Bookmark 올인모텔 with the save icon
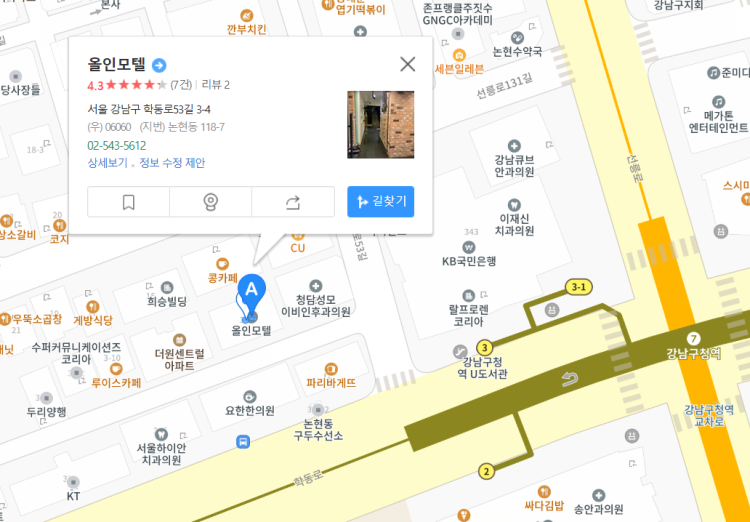 pos(129,202)
